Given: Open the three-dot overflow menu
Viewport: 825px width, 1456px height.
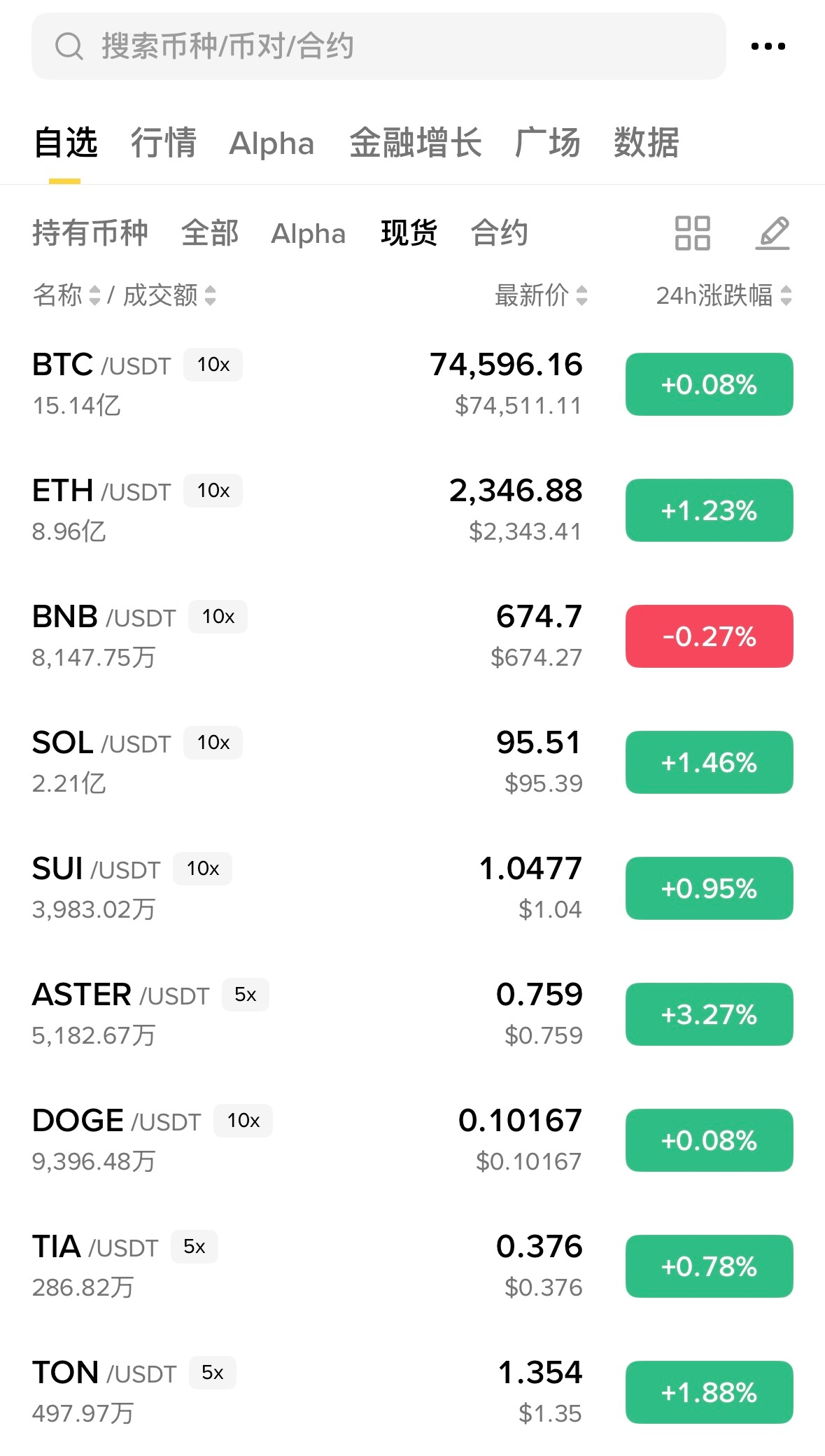Looking at the screenshot, I should 768,46.
